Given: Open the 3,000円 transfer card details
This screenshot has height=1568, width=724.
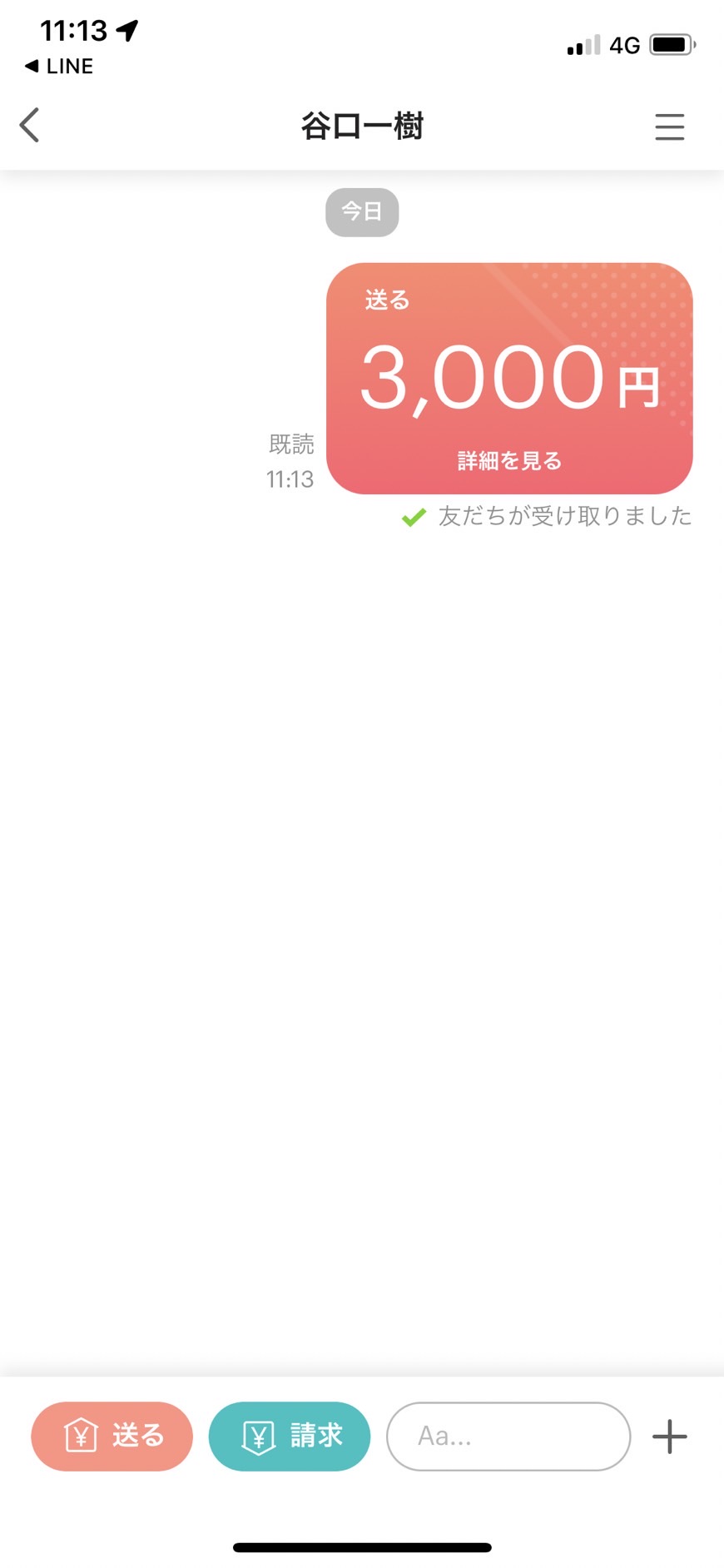Looking at the screenshot, I should (509, 379).
